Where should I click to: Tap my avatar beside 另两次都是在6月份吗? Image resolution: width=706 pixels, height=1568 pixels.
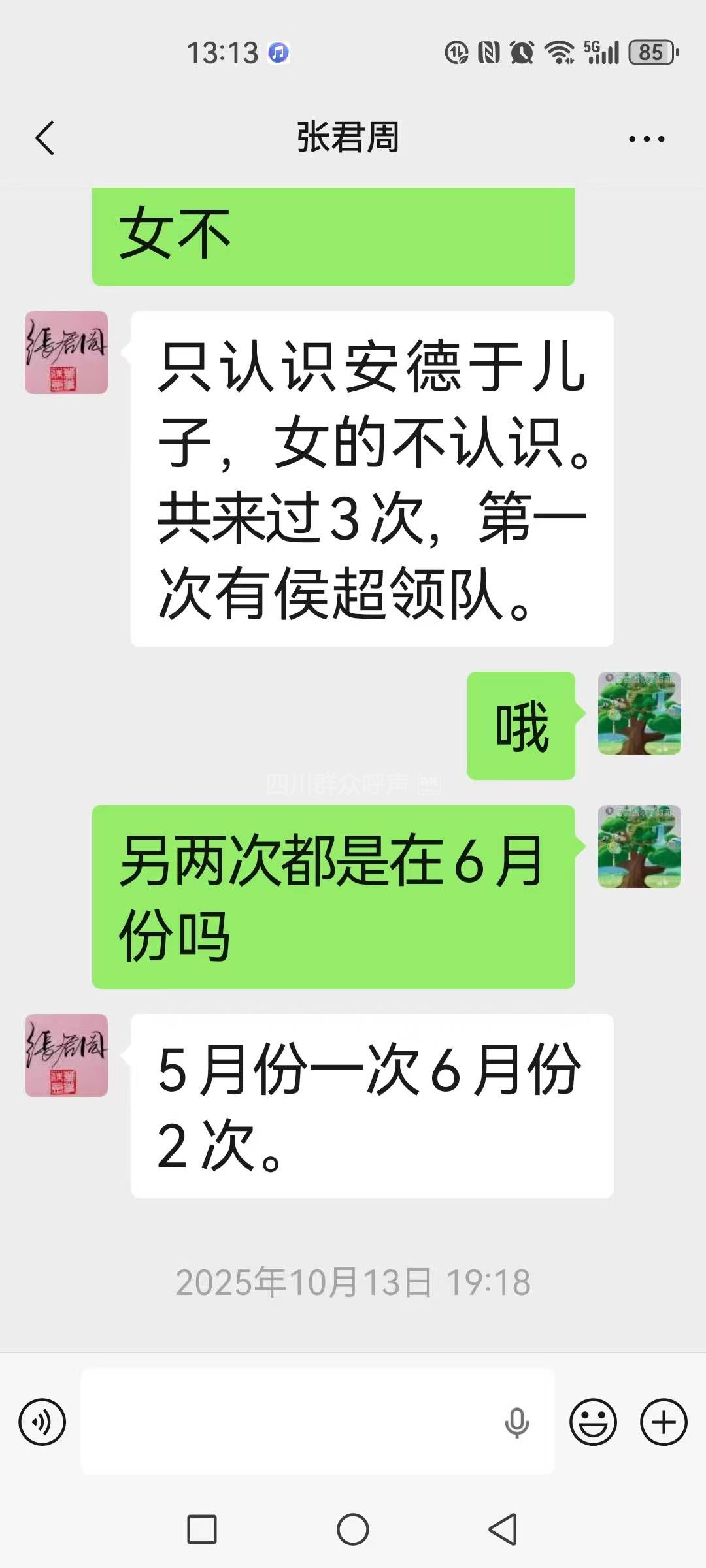coord(639,846)
